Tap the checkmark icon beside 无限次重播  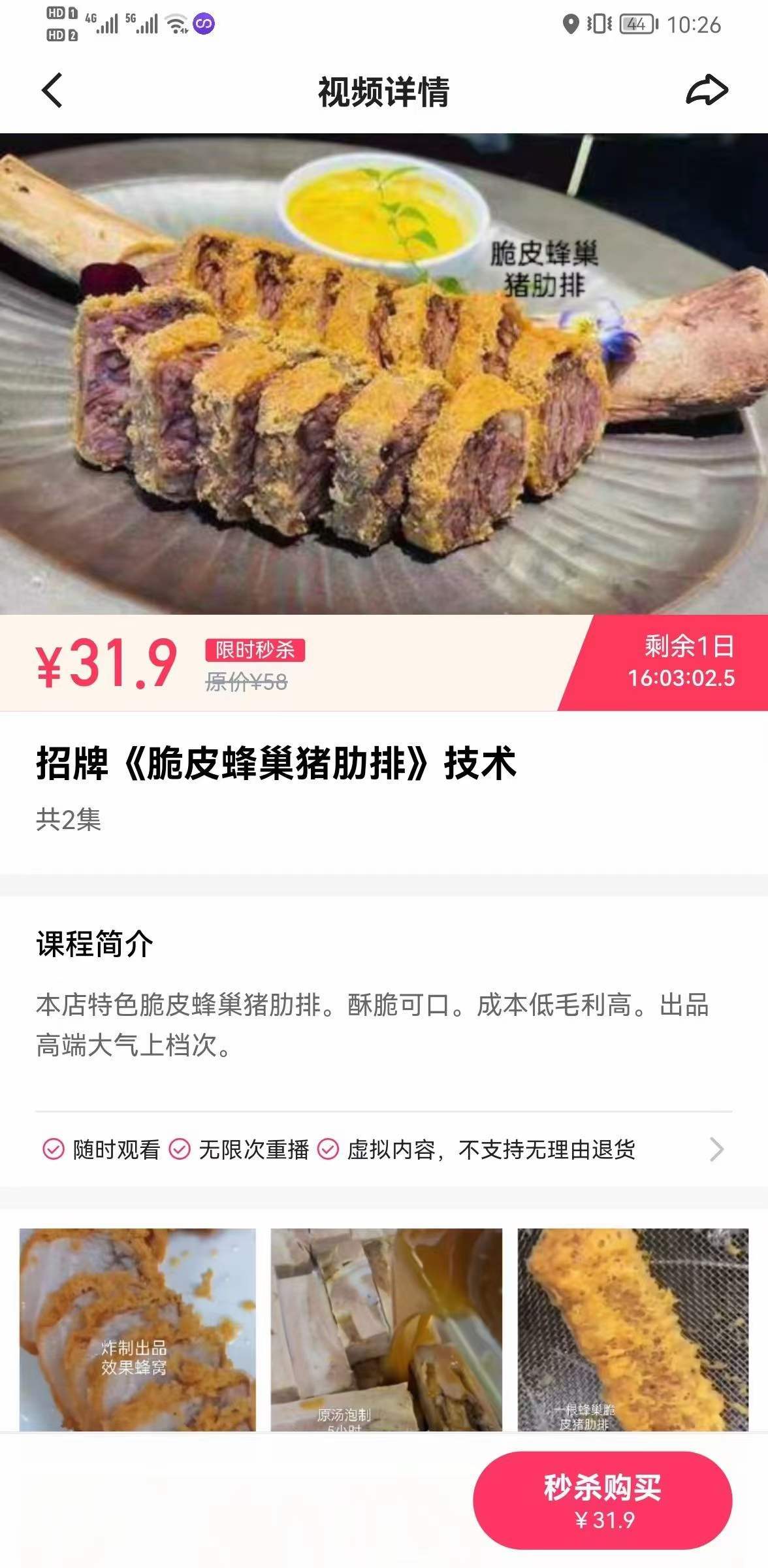178,1147
